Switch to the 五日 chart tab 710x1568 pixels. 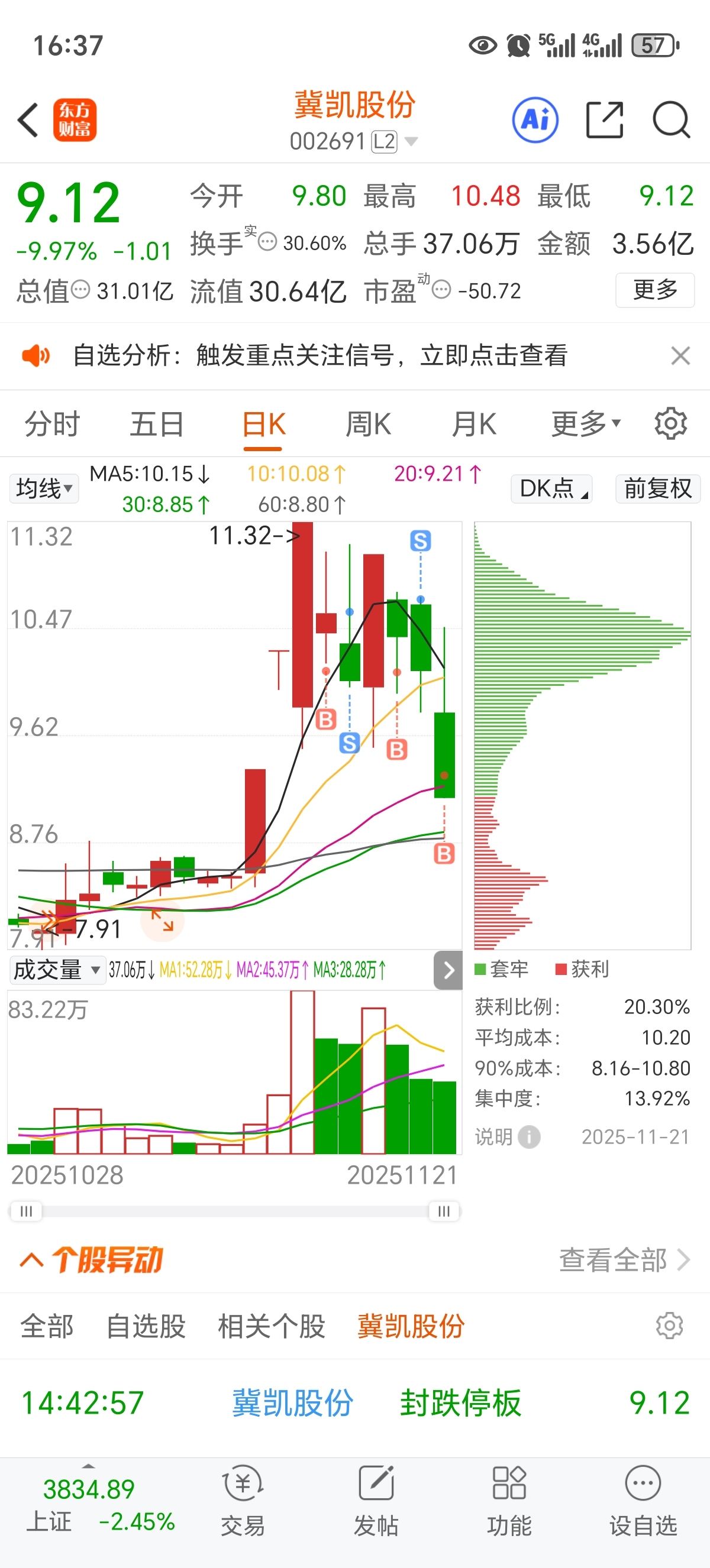click(x=156, y=425)
